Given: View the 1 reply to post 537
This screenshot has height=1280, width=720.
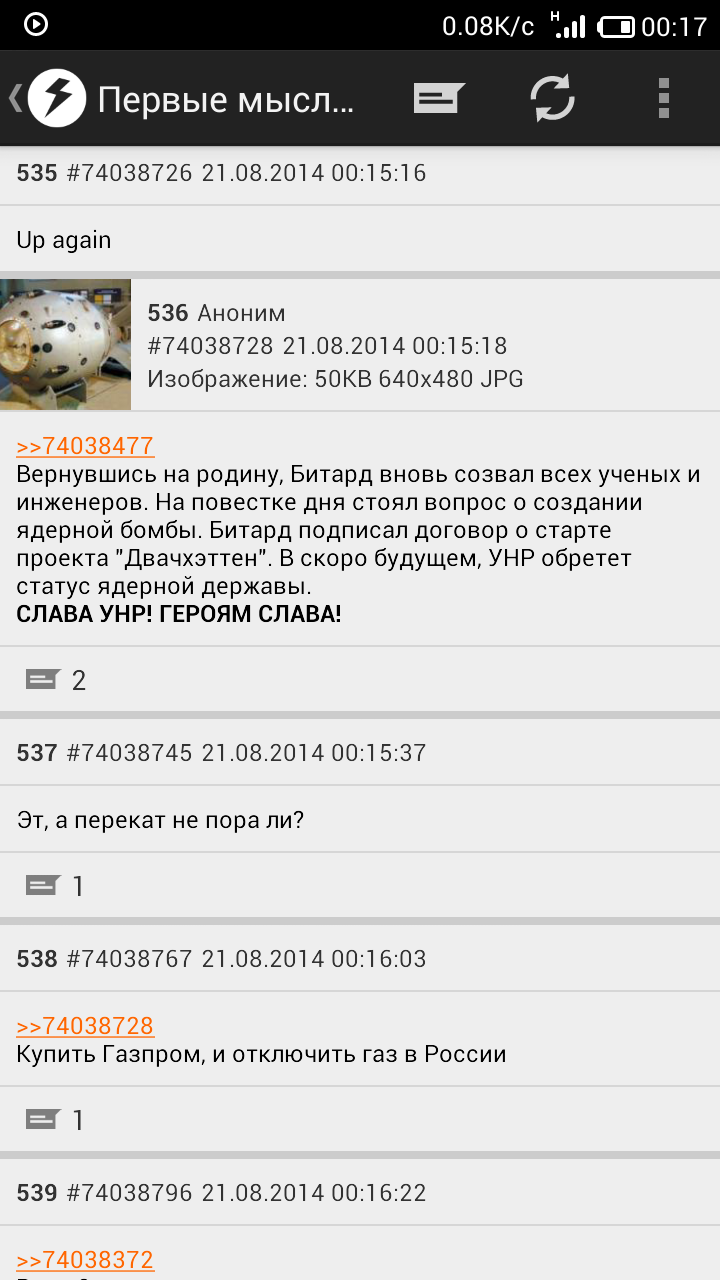Looking at the screenshot, I should (x=56, y=886).
